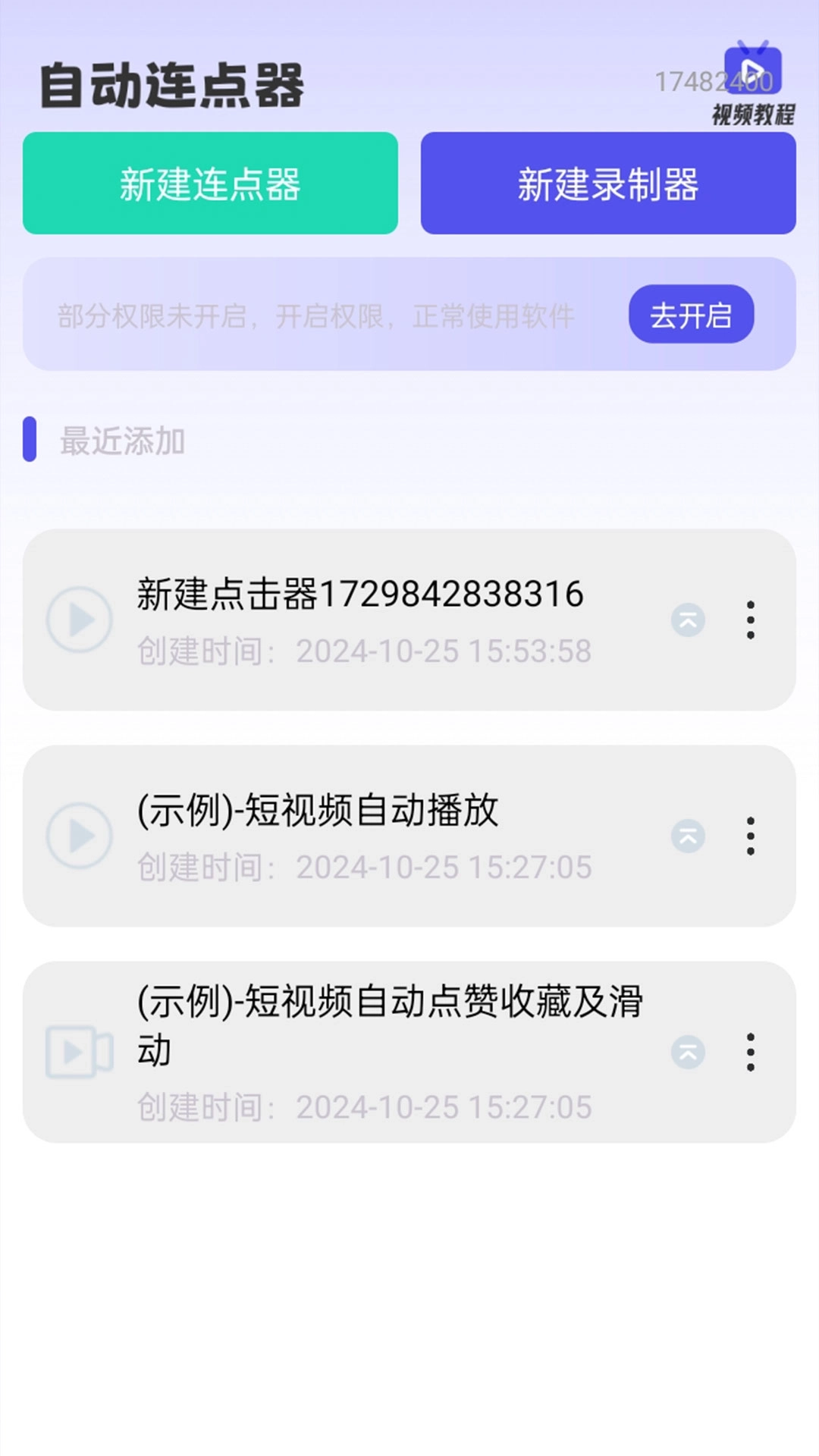
Task: Tap the blue marker beside 最近添加
Action: tap(30, 440)
